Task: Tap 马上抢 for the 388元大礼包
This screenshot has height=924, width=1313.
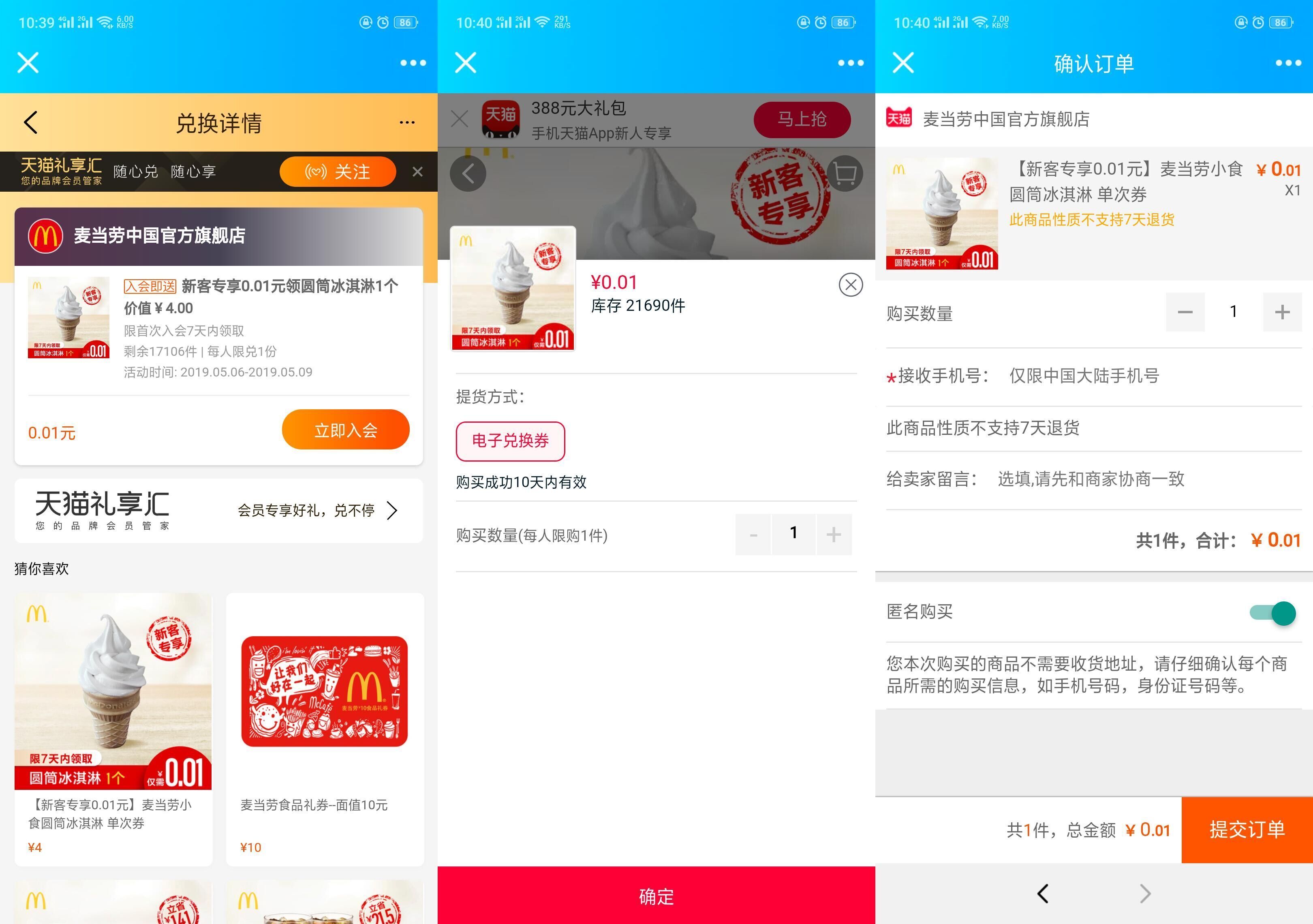Action: tap(802, 120)
